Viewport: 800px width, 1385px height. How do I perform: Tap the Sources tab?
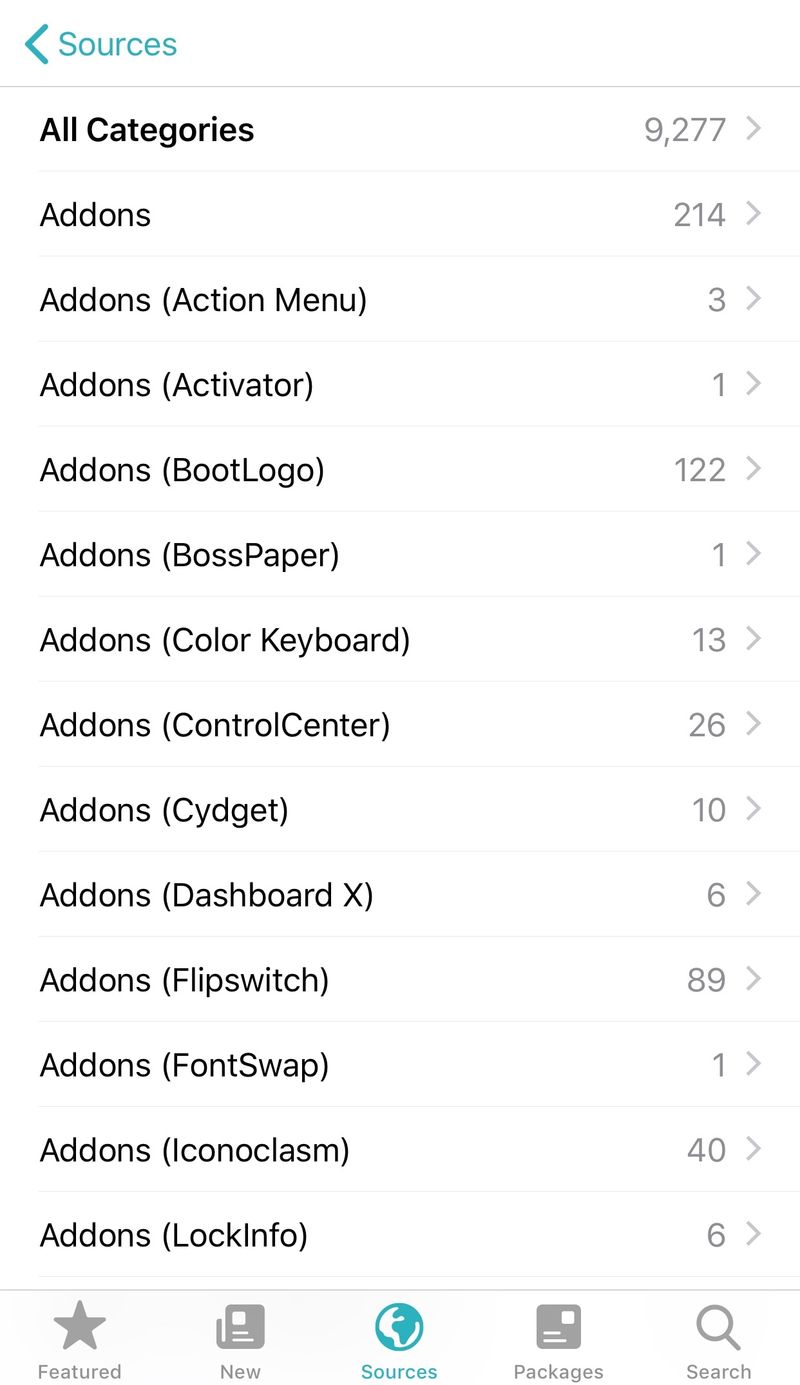click(399, 1340)
